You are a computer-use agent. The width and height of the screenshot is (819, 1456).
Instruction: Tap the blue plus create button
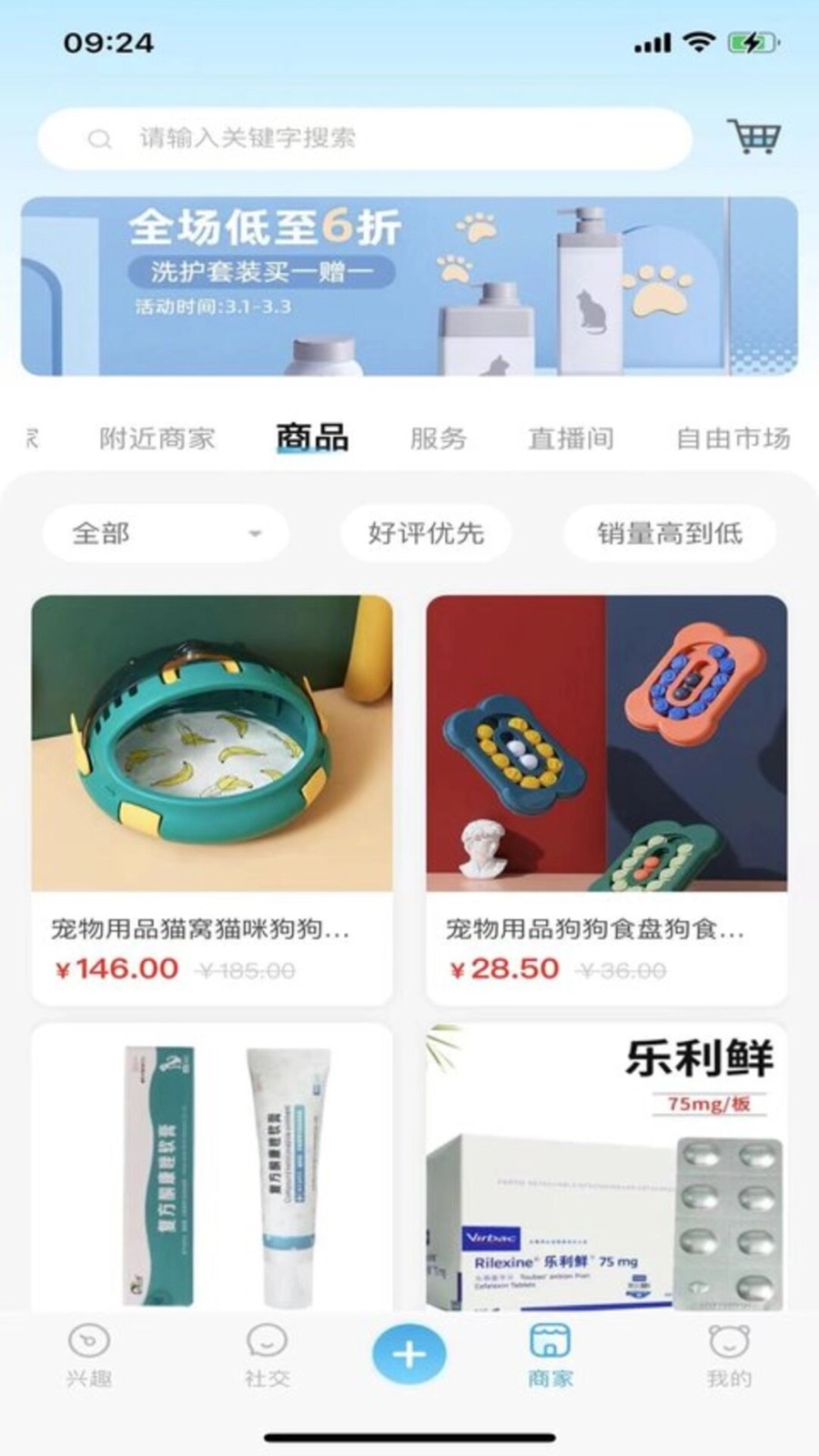coord(409,1354)
